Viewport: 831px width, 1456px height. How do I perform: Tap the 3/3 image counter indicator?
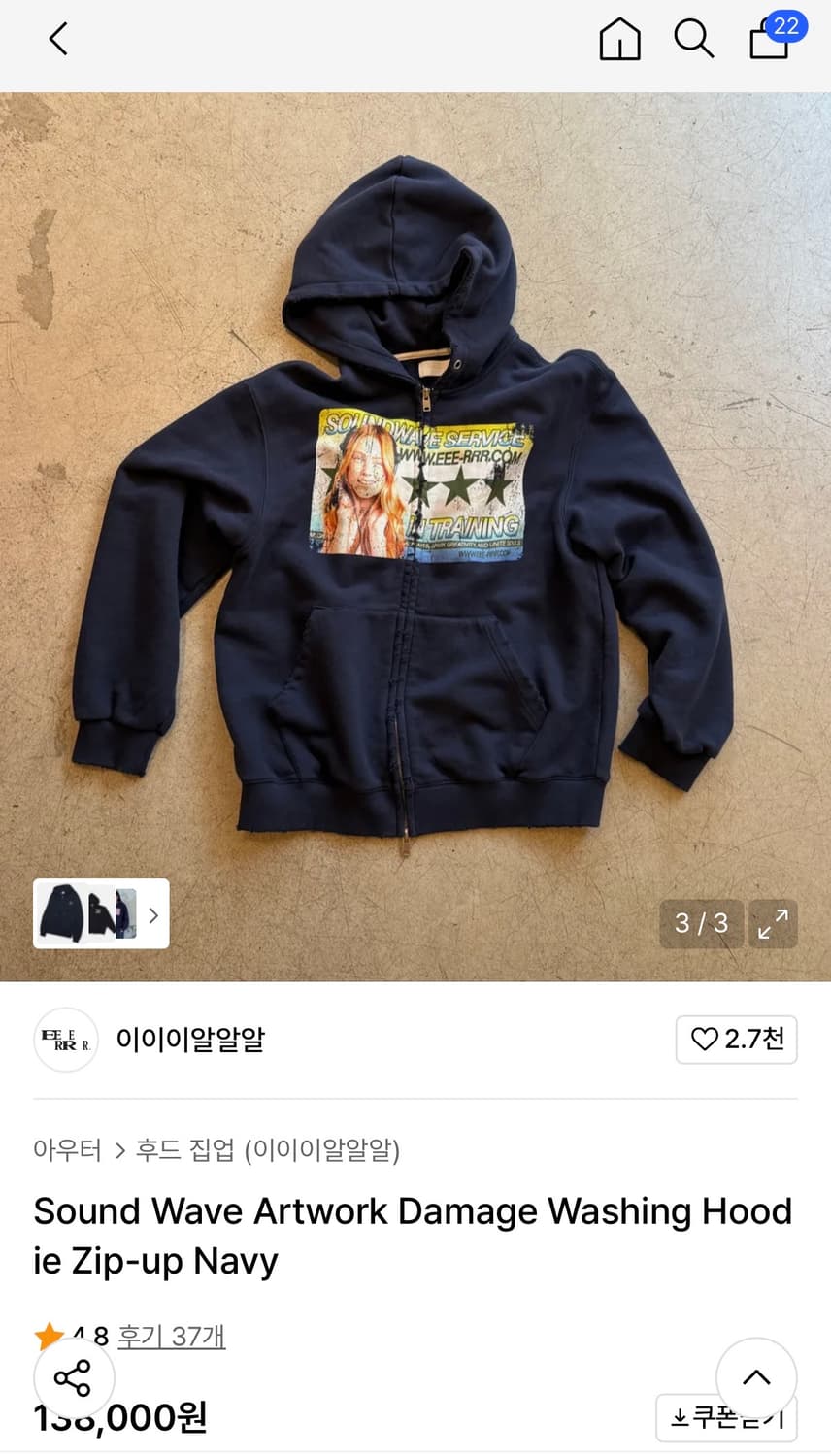pyautogui.click(x=701, y=924)
